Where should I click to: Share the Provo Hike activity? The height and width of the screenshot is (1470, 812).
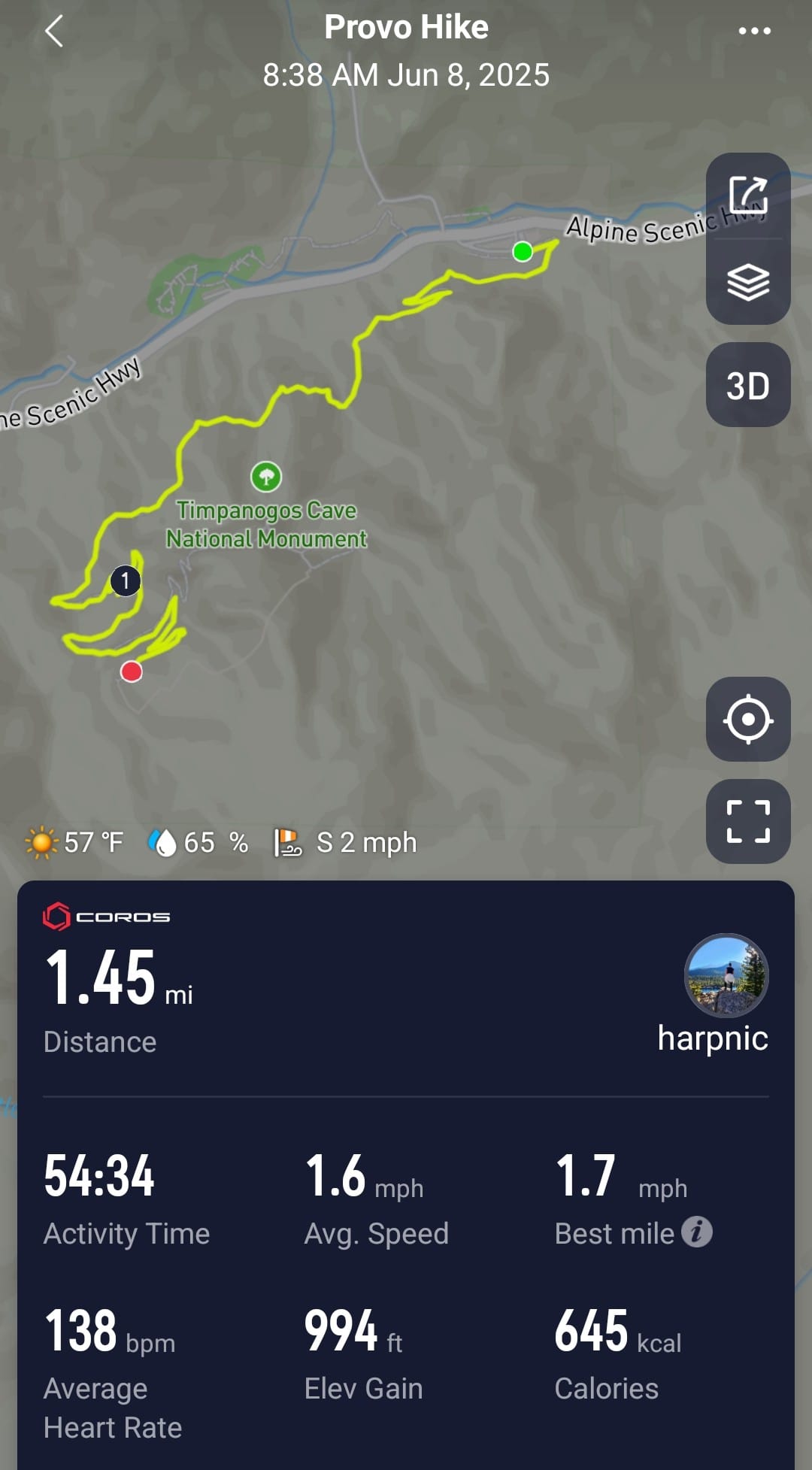tap(747, 195)
